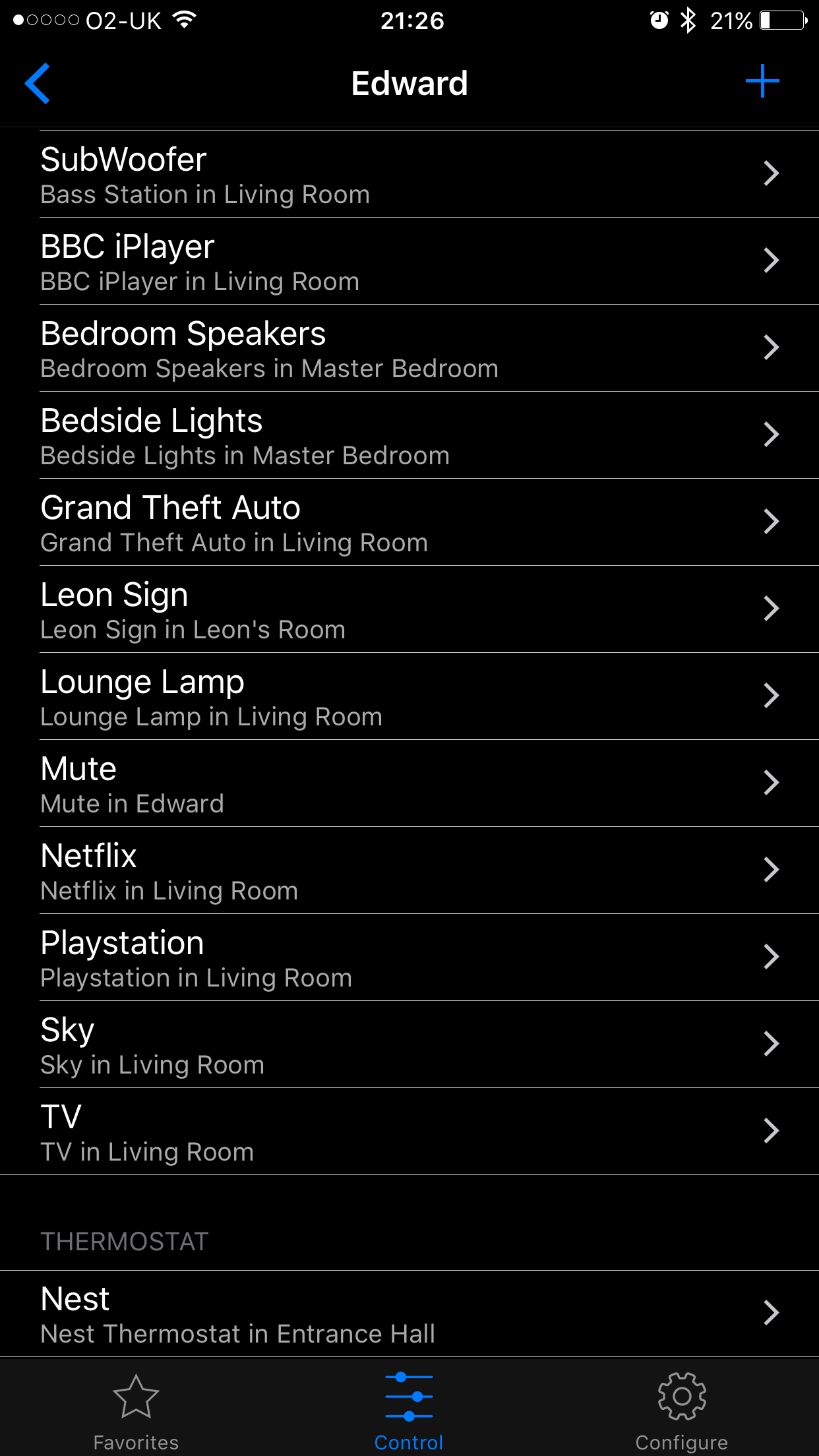Screen dimensions: 819x1456
Task: Open the Nest Thermostat row
Action: pyautogui.click(x=409, y=1314)
